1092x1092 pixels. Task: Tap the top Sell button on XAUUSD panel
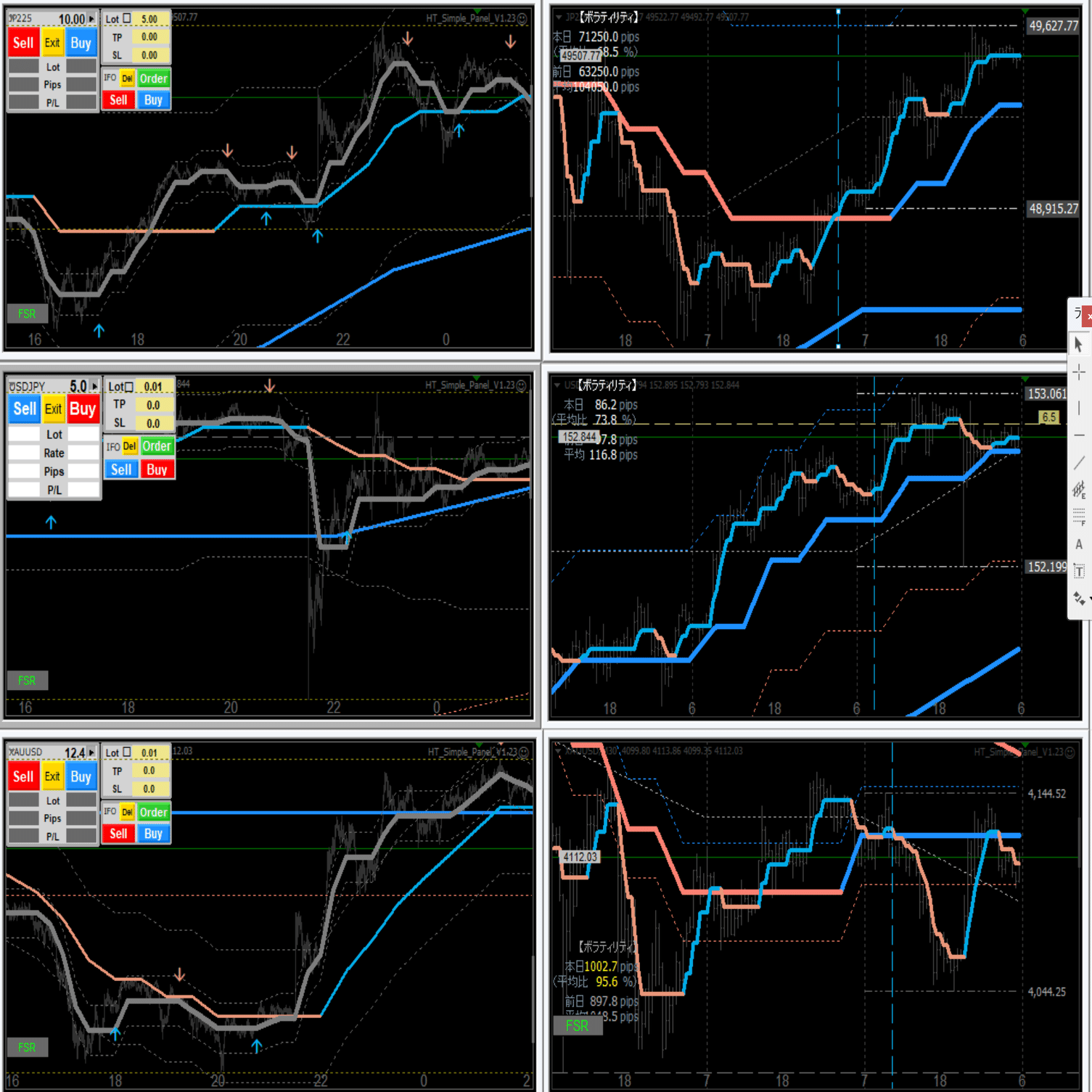[x=22, y=776]
